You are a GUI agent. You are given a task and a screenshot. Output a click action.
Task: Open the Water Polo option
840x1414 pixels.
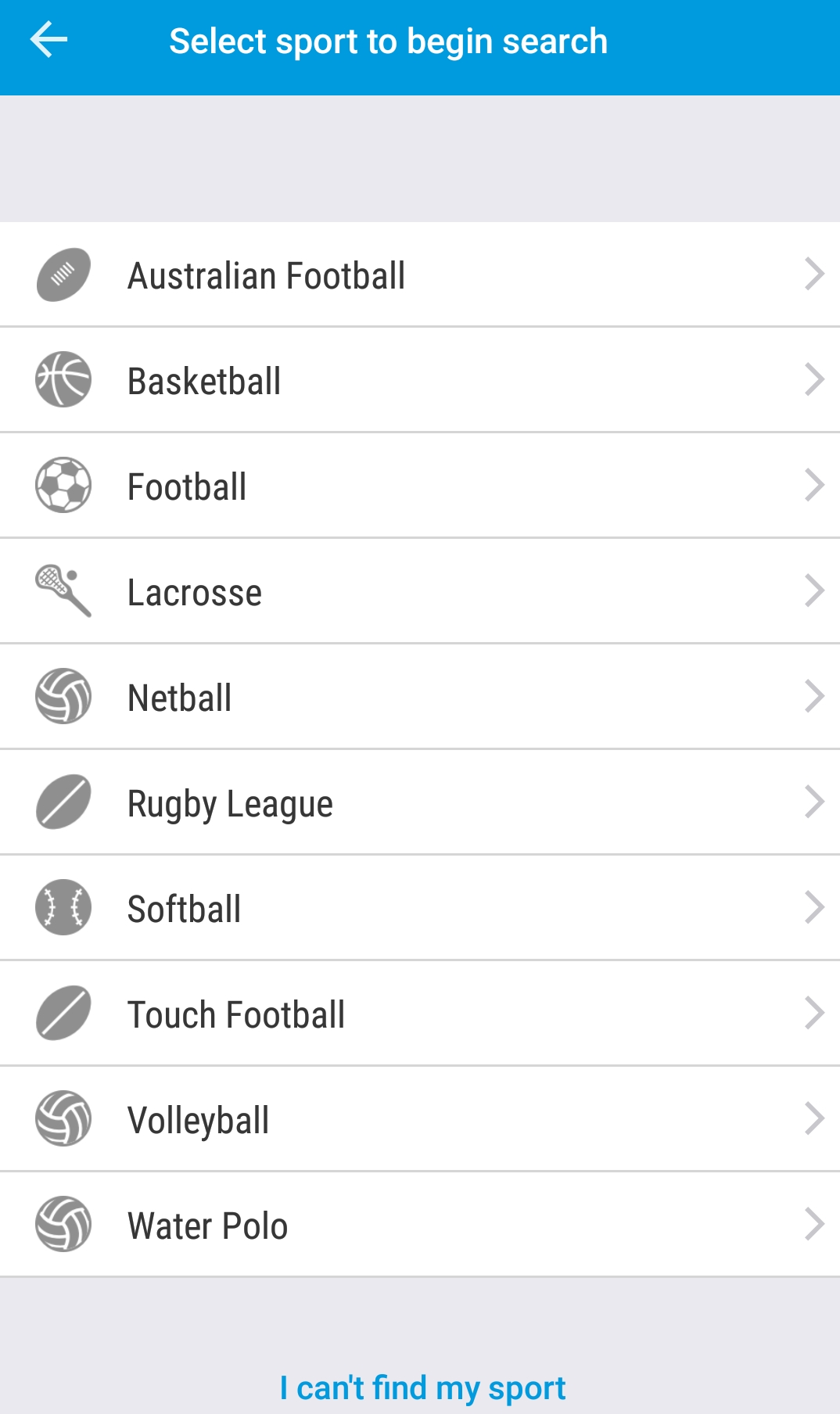click(x=420, y=1226)
